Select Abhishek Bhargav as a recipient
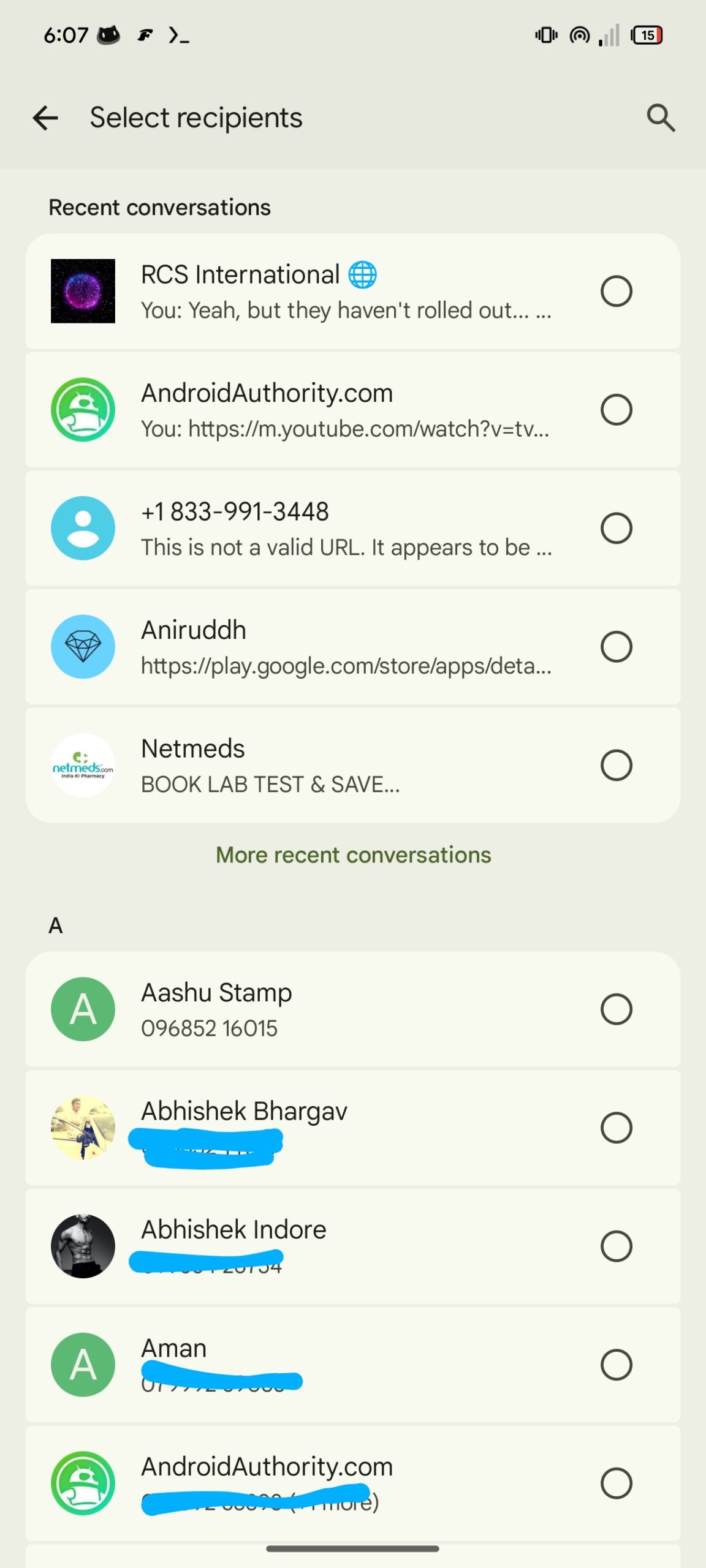Image resolution: width=706 pixels, height=1568 pixels. point(616,1128)
